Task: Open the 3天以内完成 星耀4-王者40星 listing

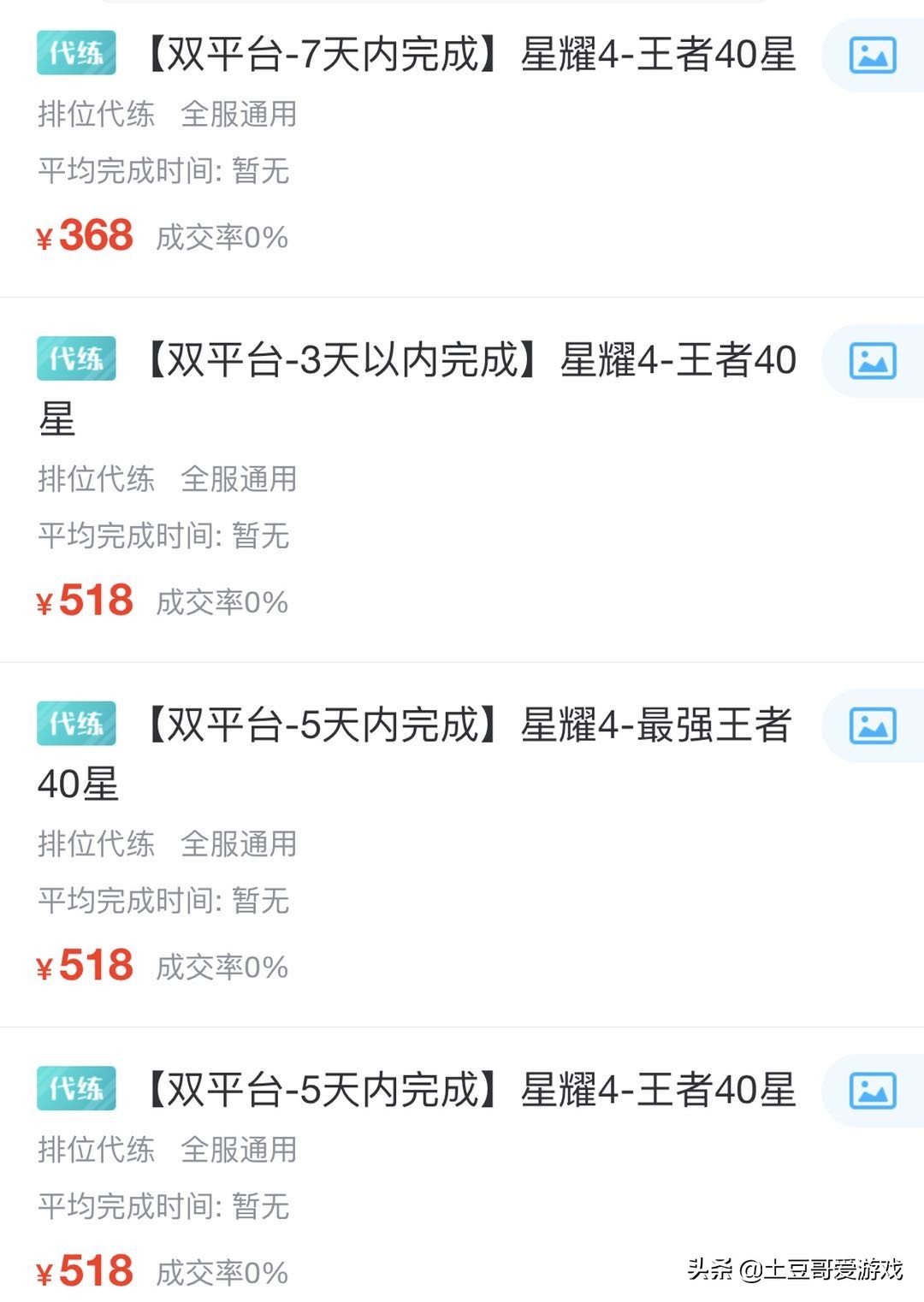Action: pos(471,361)
